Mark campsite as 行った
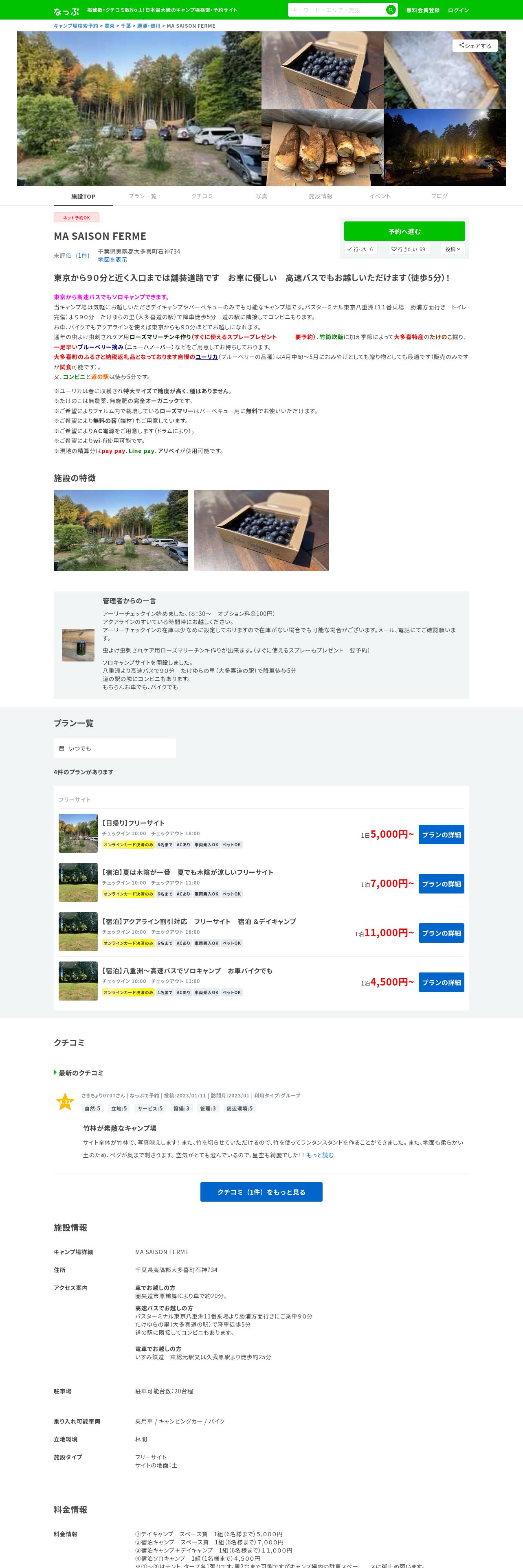 pos(360,249)
